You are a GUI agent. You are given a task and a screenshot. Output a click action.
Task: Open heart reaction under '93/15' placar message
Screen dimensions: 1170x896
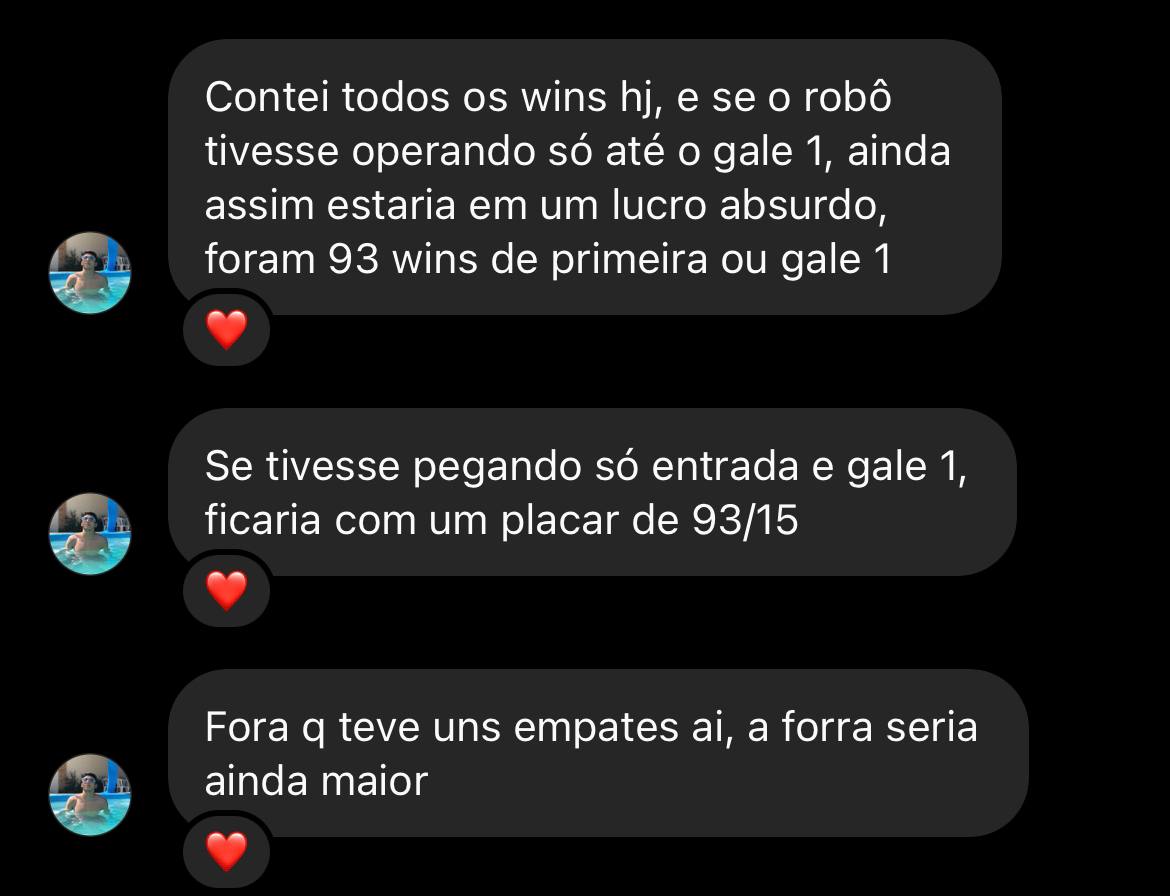226,591
